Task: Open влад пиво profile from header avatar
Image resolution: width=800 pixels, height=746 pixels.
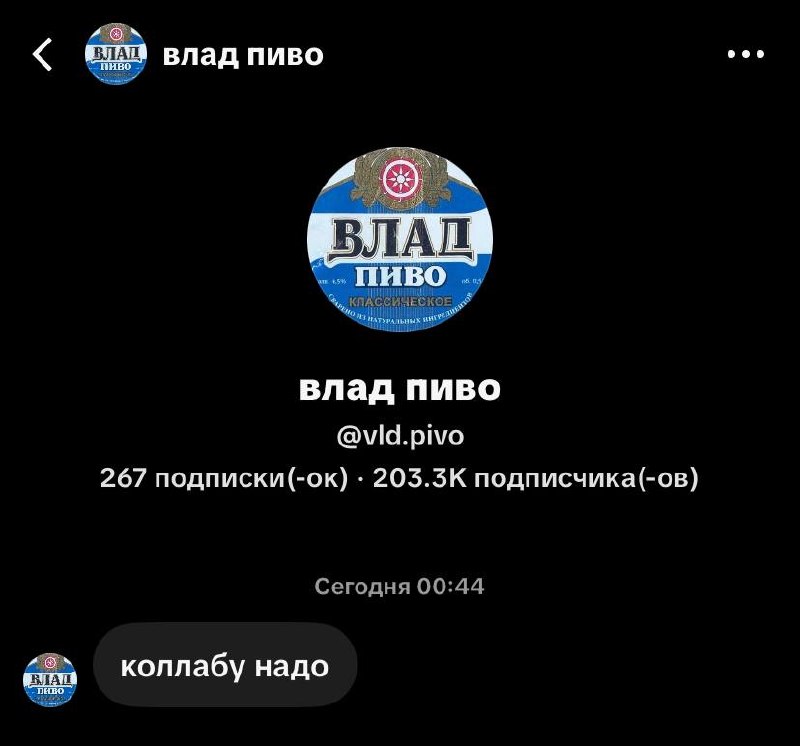Action: (x=116, y=54)
